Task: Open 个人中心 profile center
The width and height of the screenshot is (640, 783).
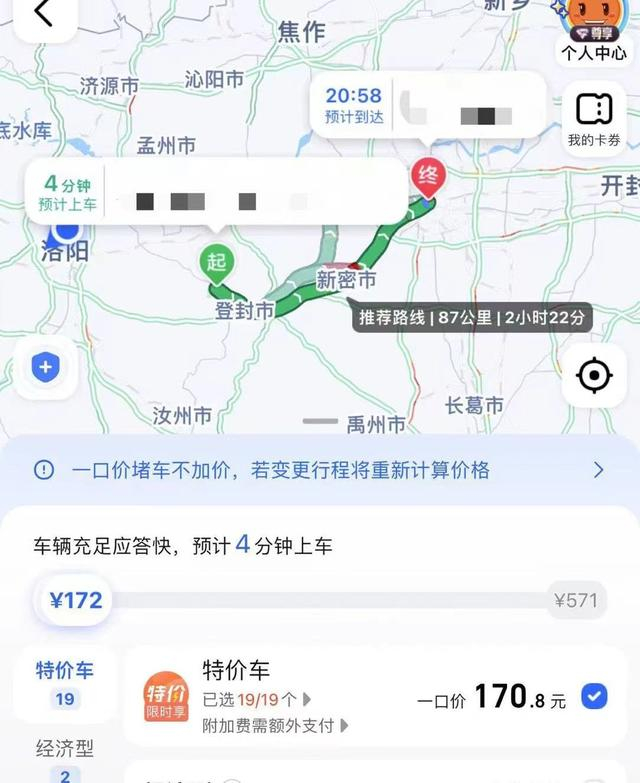Action: tap(594, 31)
